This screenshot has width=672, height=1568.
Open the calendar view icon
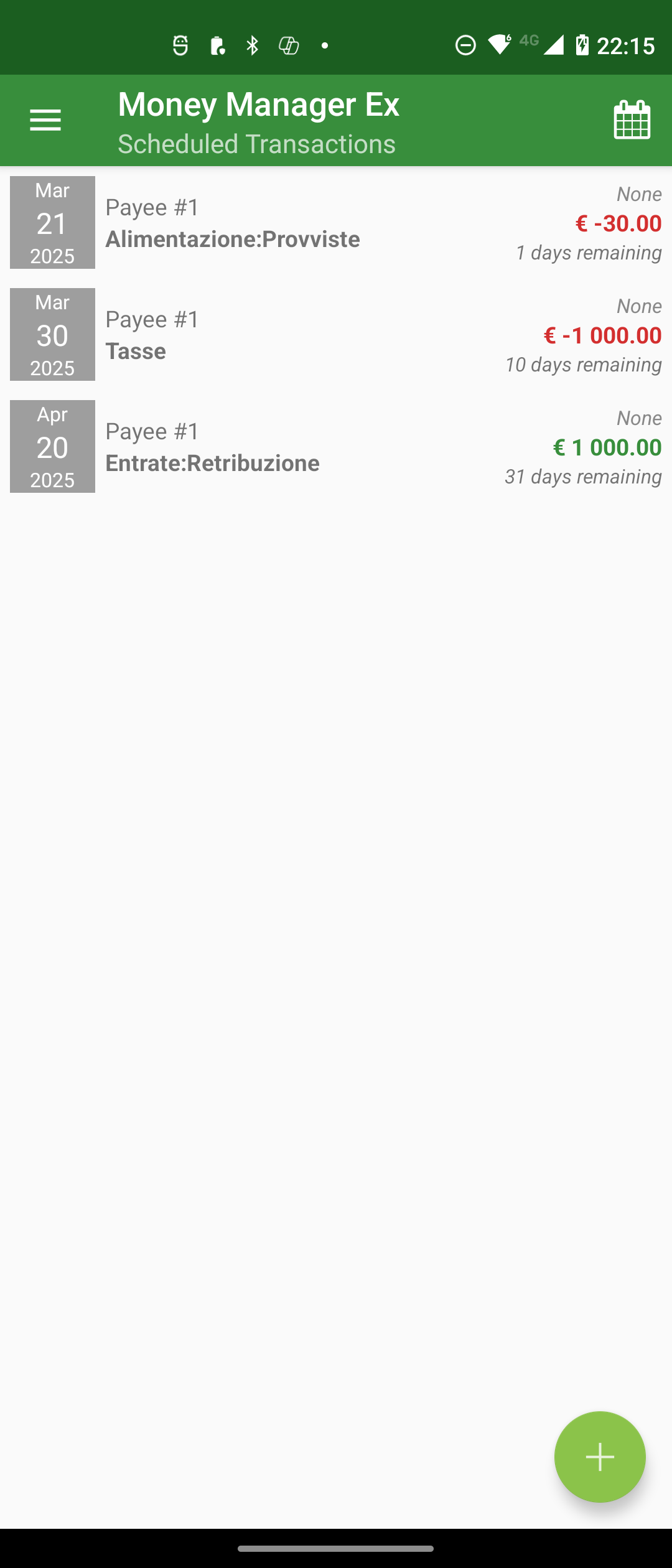(632, 120)
